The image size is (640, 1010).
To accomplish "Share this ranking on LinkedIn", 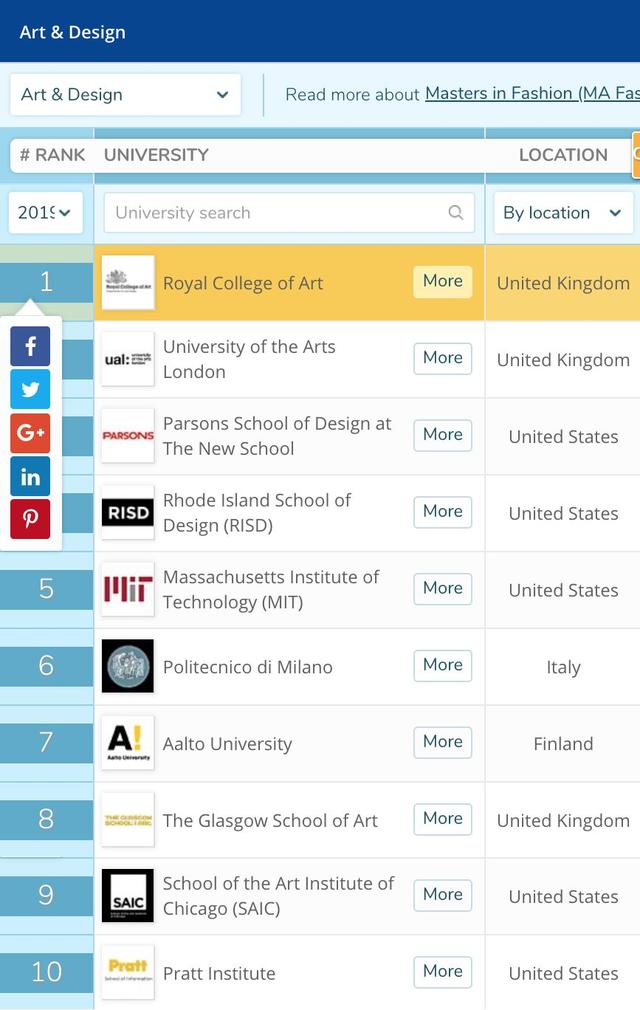I will coord(30,476).
